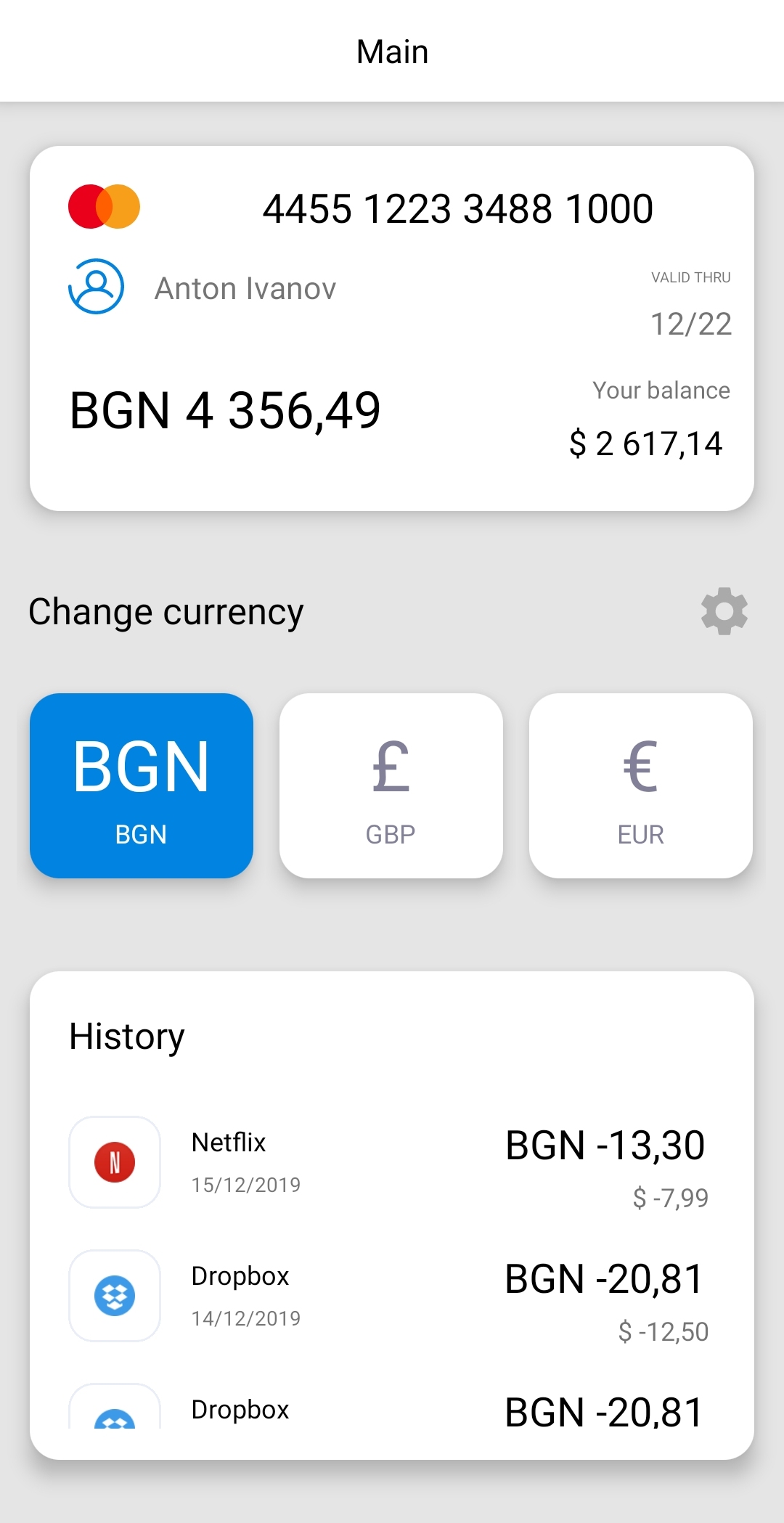Switch currency to GBP
The height and width of the screenshot is (1523, 784).
(391, 785)
